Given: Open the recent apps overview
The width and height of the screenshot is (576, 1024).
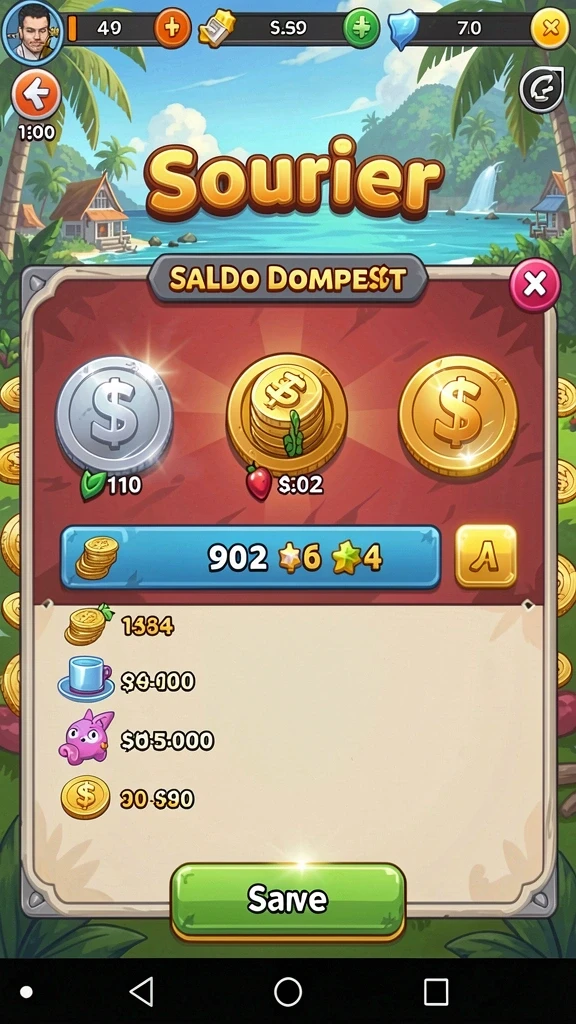Looking at the screenshot, I should tap(436, 991).
